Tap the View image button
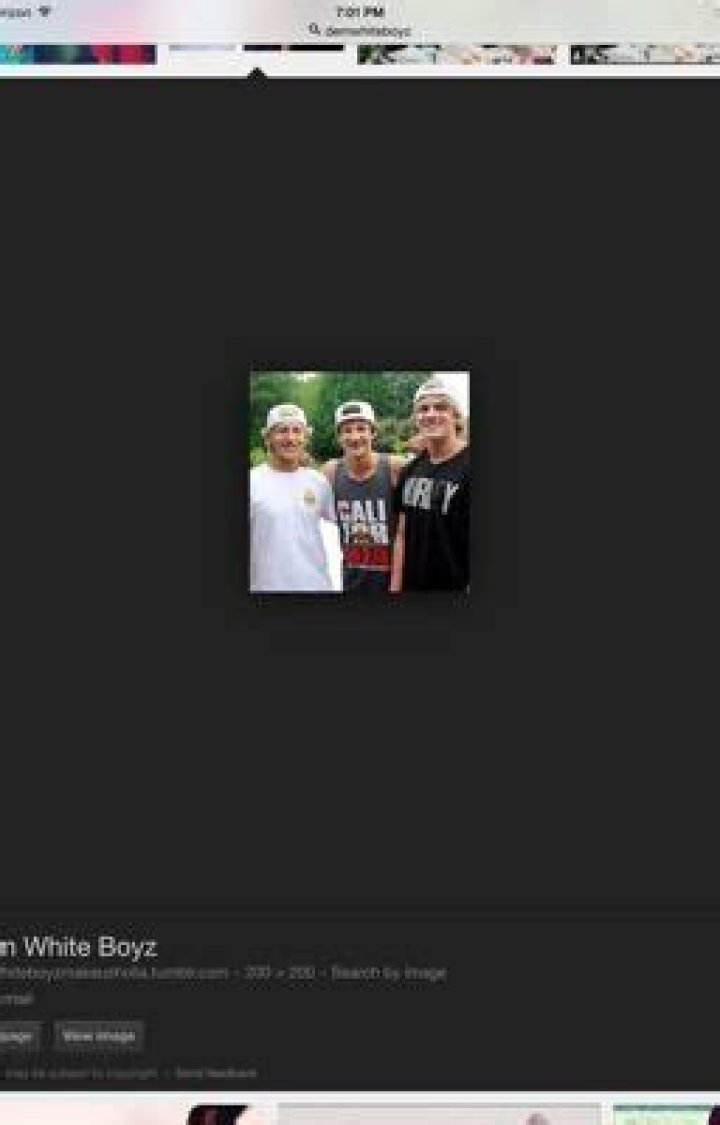 coord(98,1036)
